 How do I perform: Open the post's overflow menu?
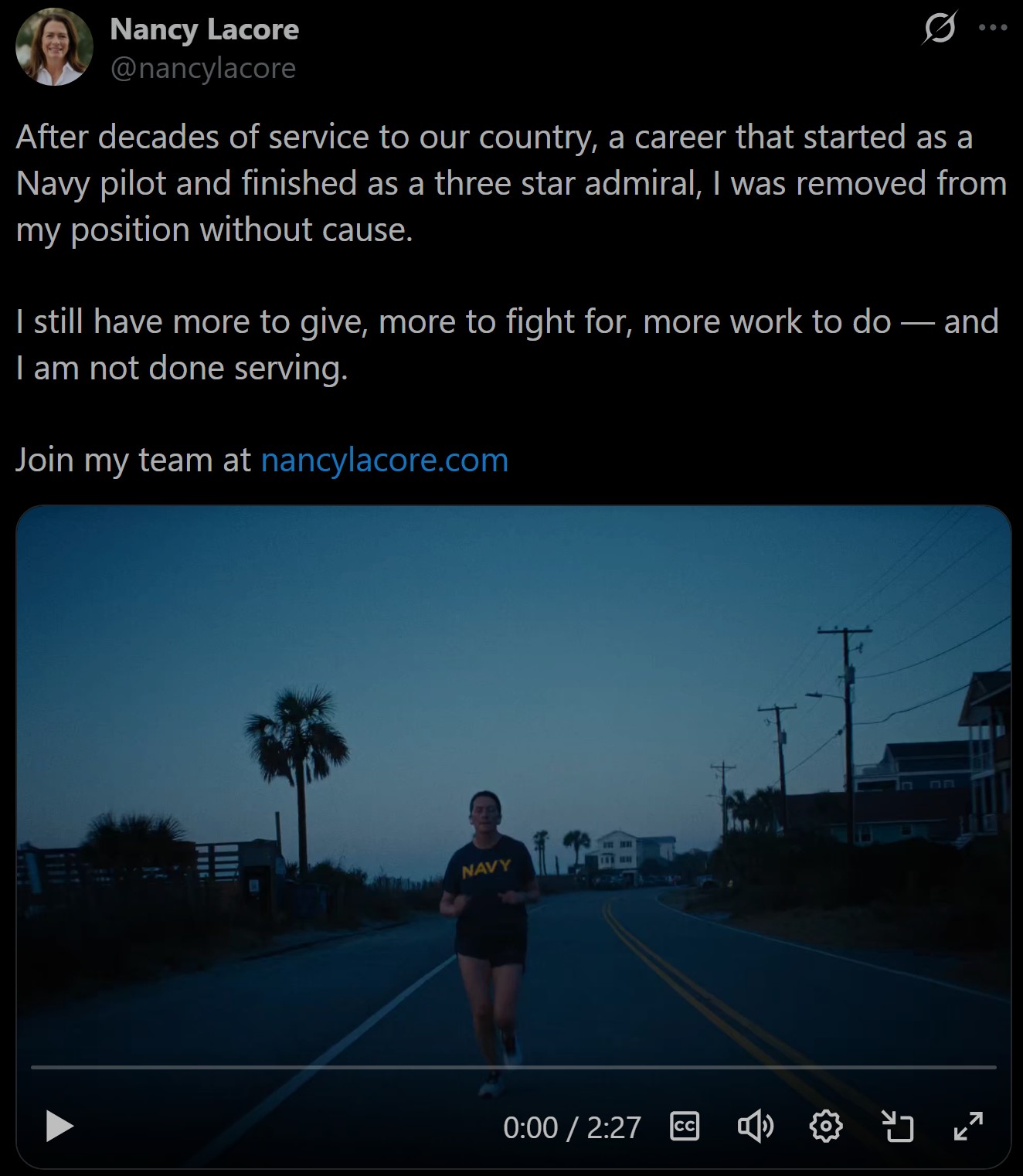point(992,28)
